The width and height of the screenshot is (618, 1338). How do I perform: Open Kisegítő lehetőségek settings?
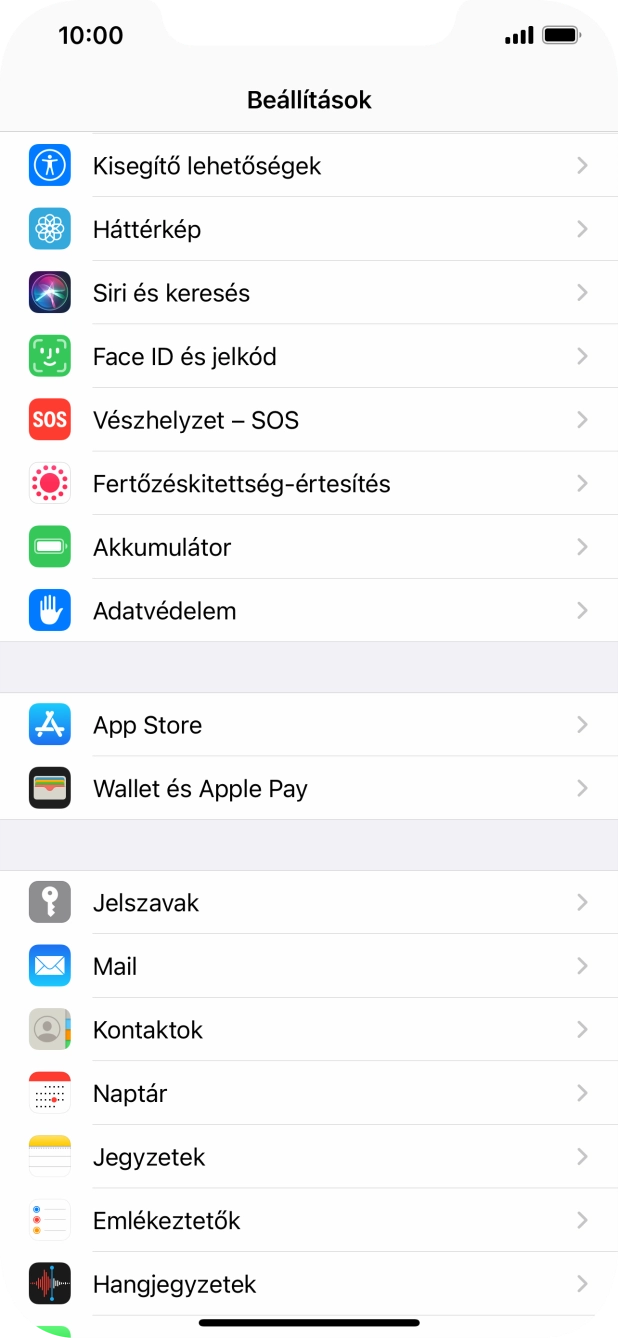[x=308, y=165]
